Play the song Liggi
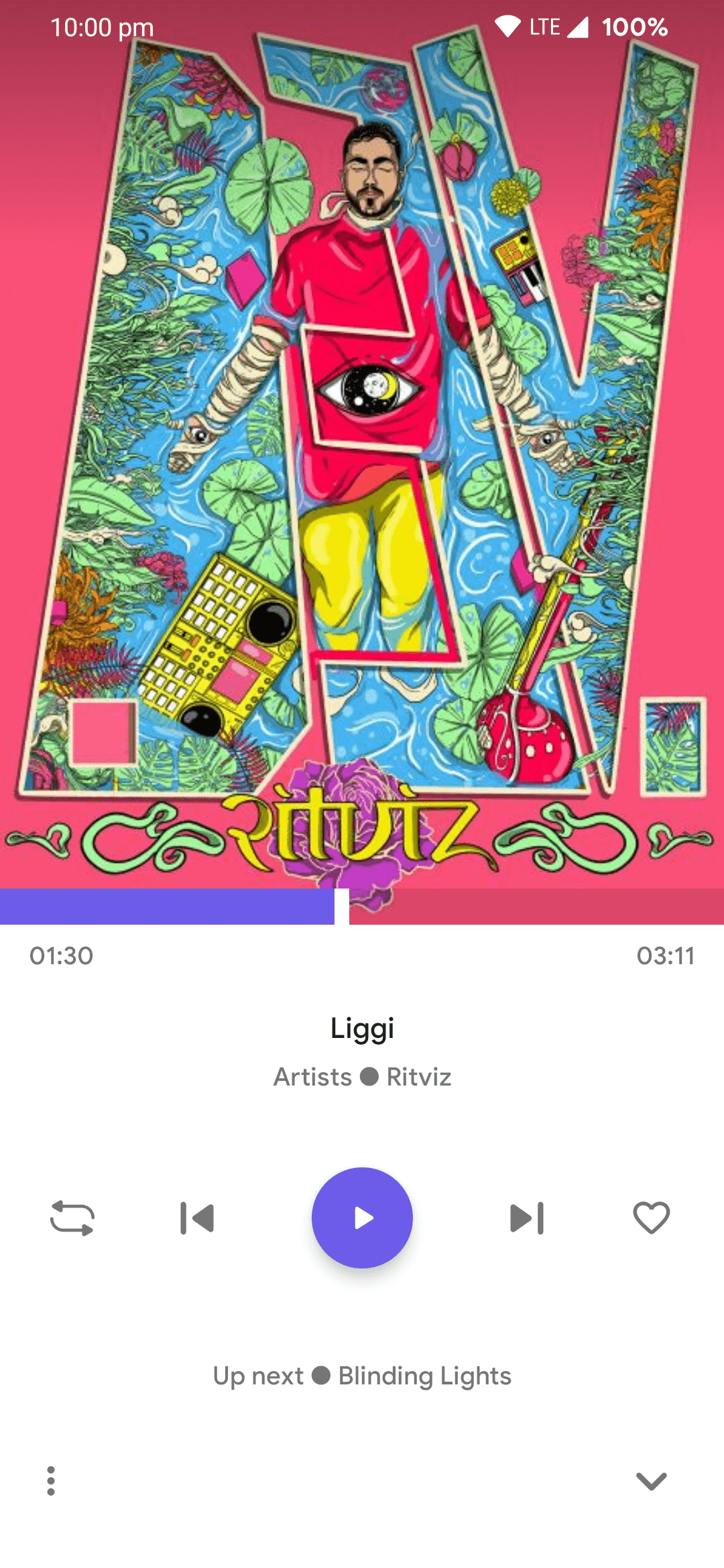 pyautogui.click(x=362, y=1218)
